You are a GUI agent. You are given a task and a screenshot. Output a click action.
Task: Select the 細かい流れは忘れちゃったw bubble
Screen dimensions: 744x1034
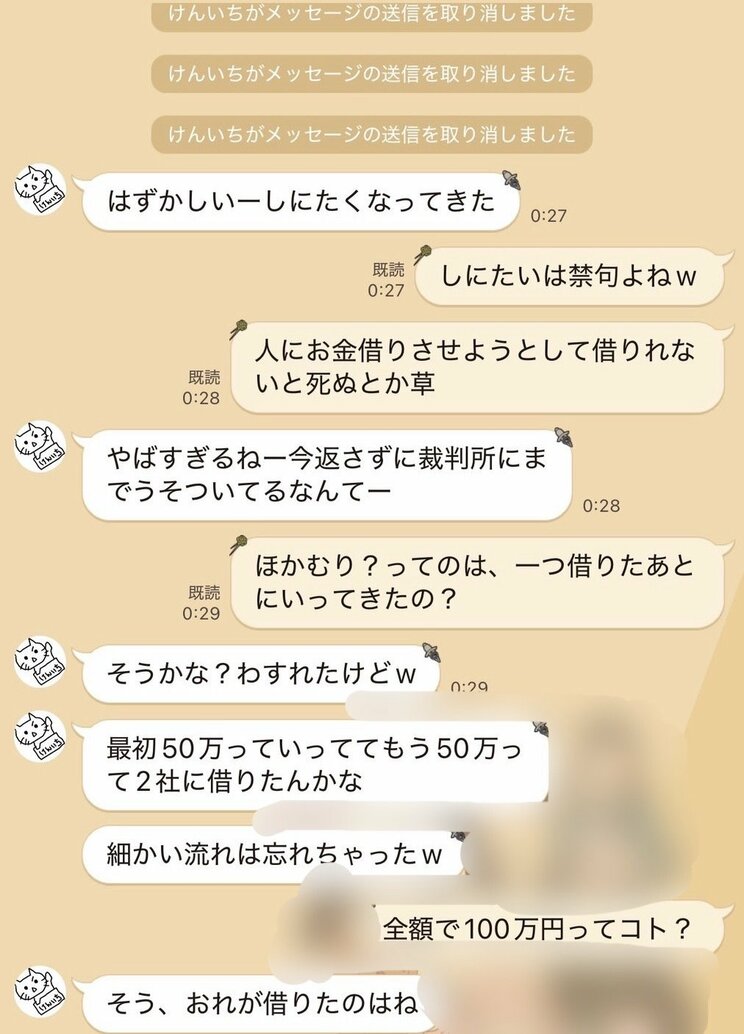[274, 853]
